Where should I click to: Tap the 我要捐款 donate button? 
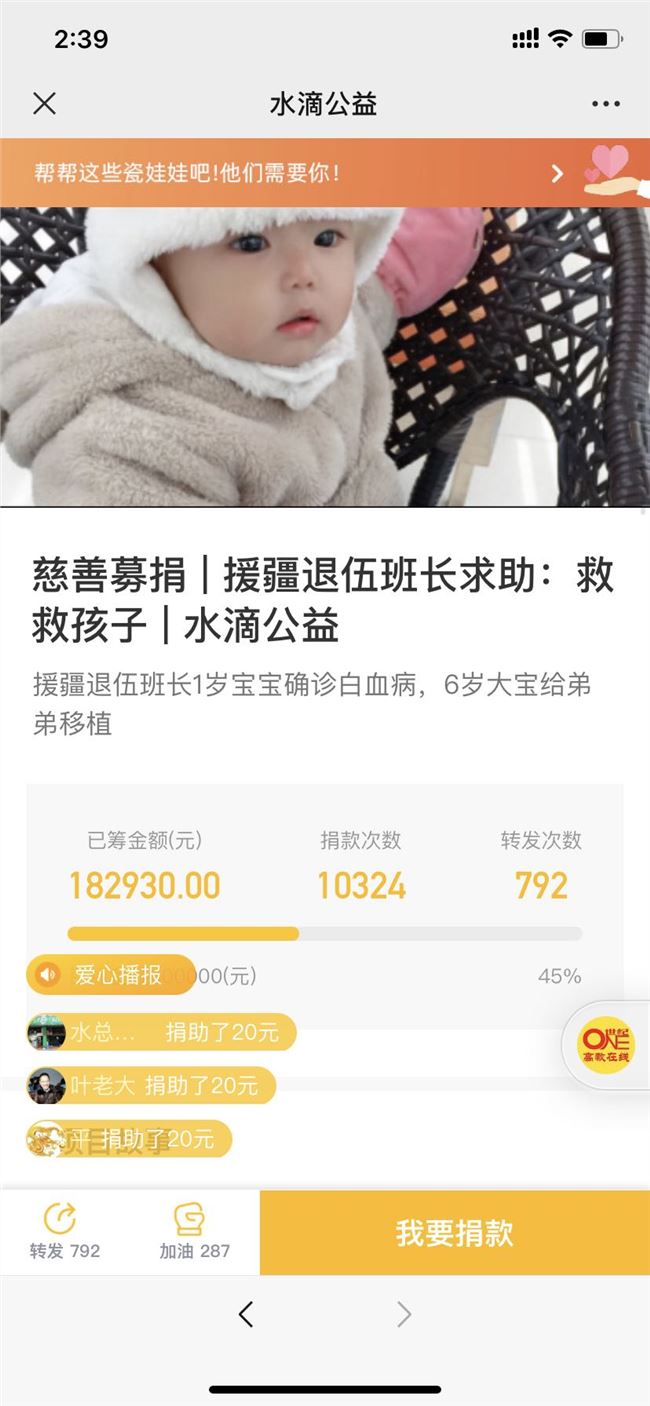(454, 1233)
